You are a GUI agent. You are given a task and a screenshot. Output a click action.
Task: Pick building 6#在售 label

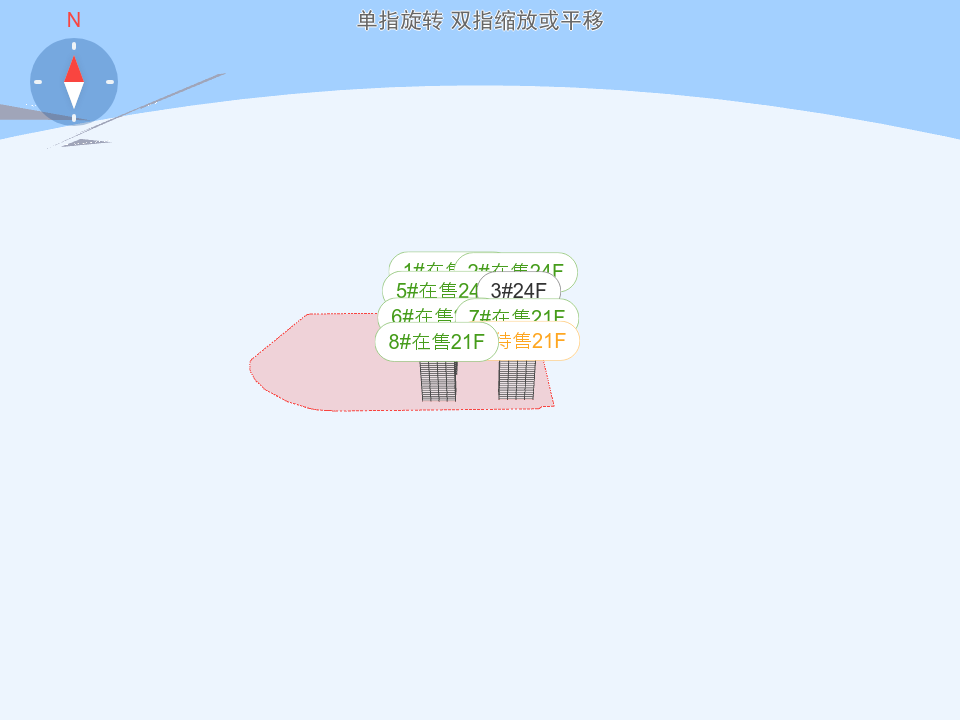click(414, 314)
